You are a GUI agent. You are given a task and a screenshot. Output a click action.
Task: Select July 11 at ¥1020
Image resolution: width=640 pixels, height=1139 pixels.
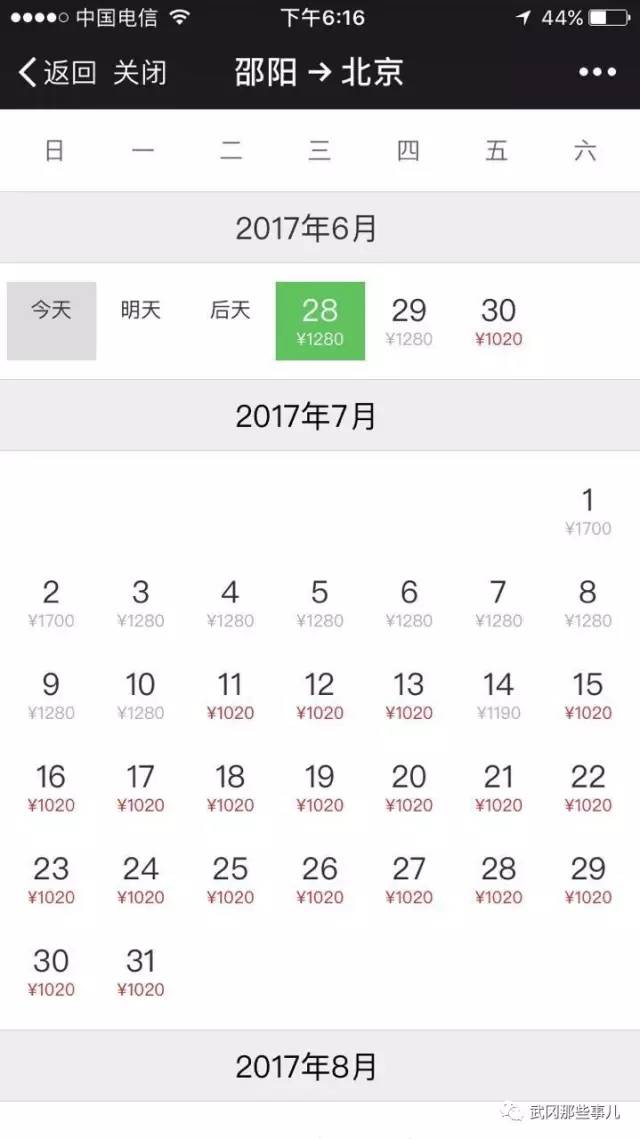(x=230, y=696)
